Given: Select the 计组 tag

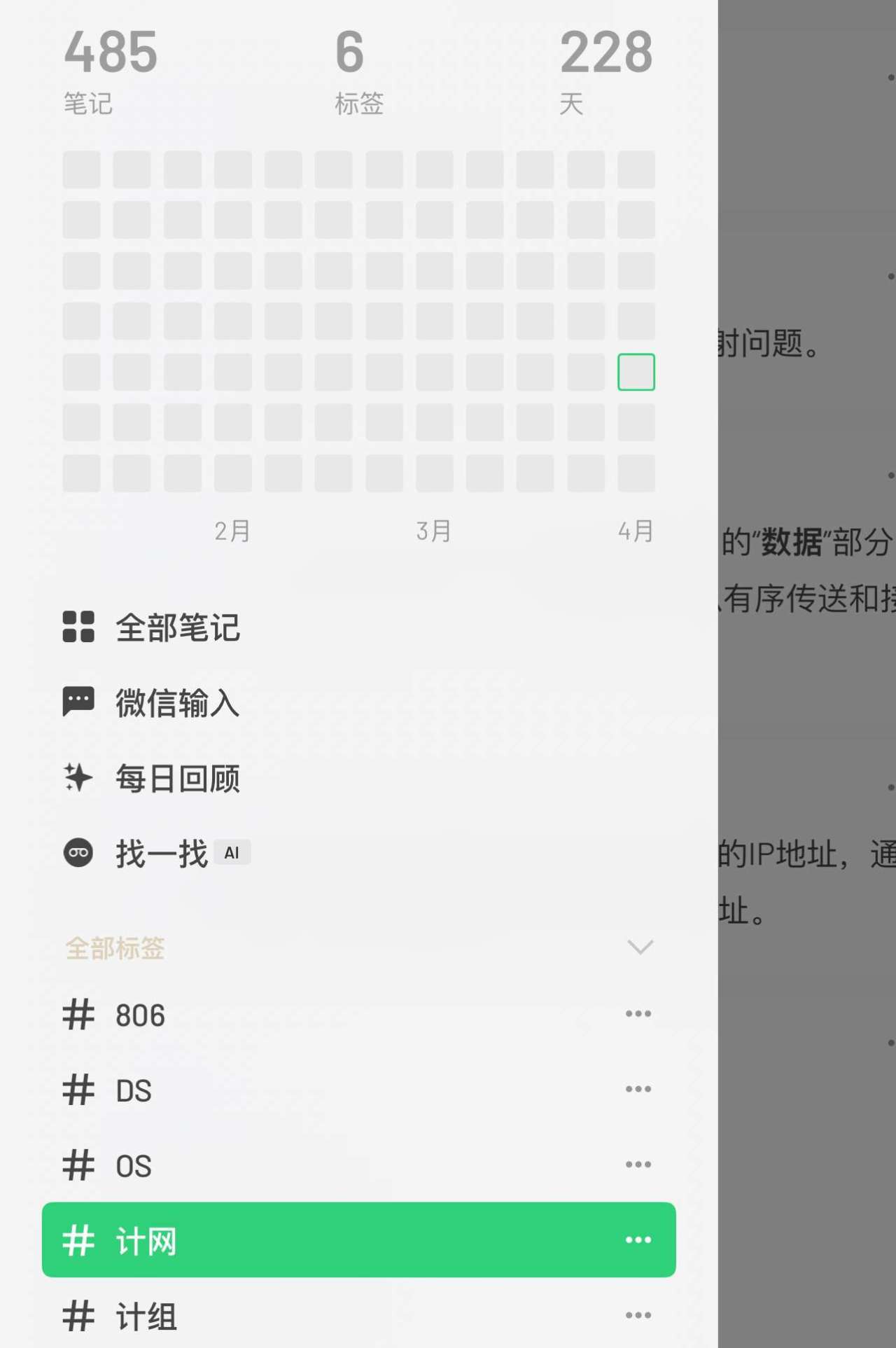Looking at the screenshot, I should (146, 1316).
